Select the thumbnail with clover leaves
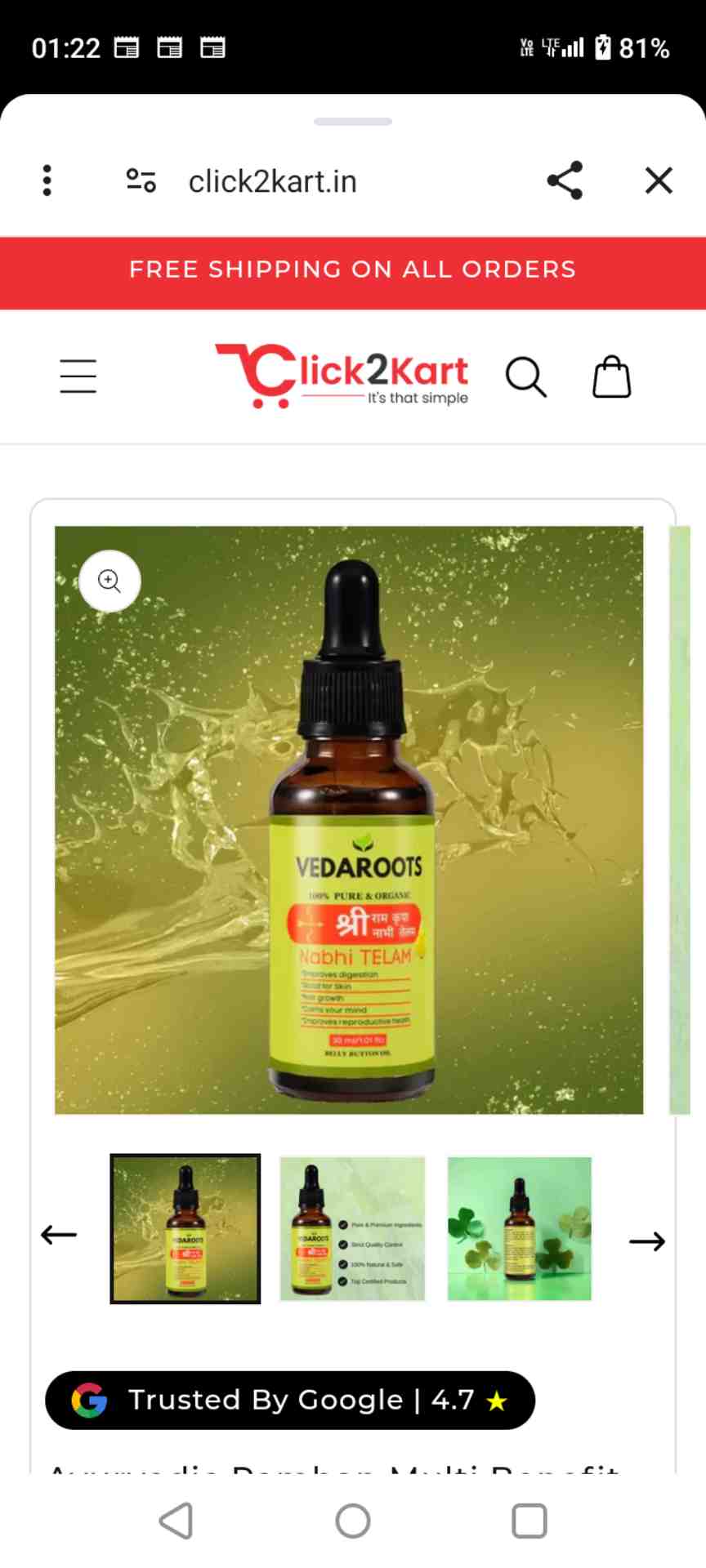 pos(520,1228)
